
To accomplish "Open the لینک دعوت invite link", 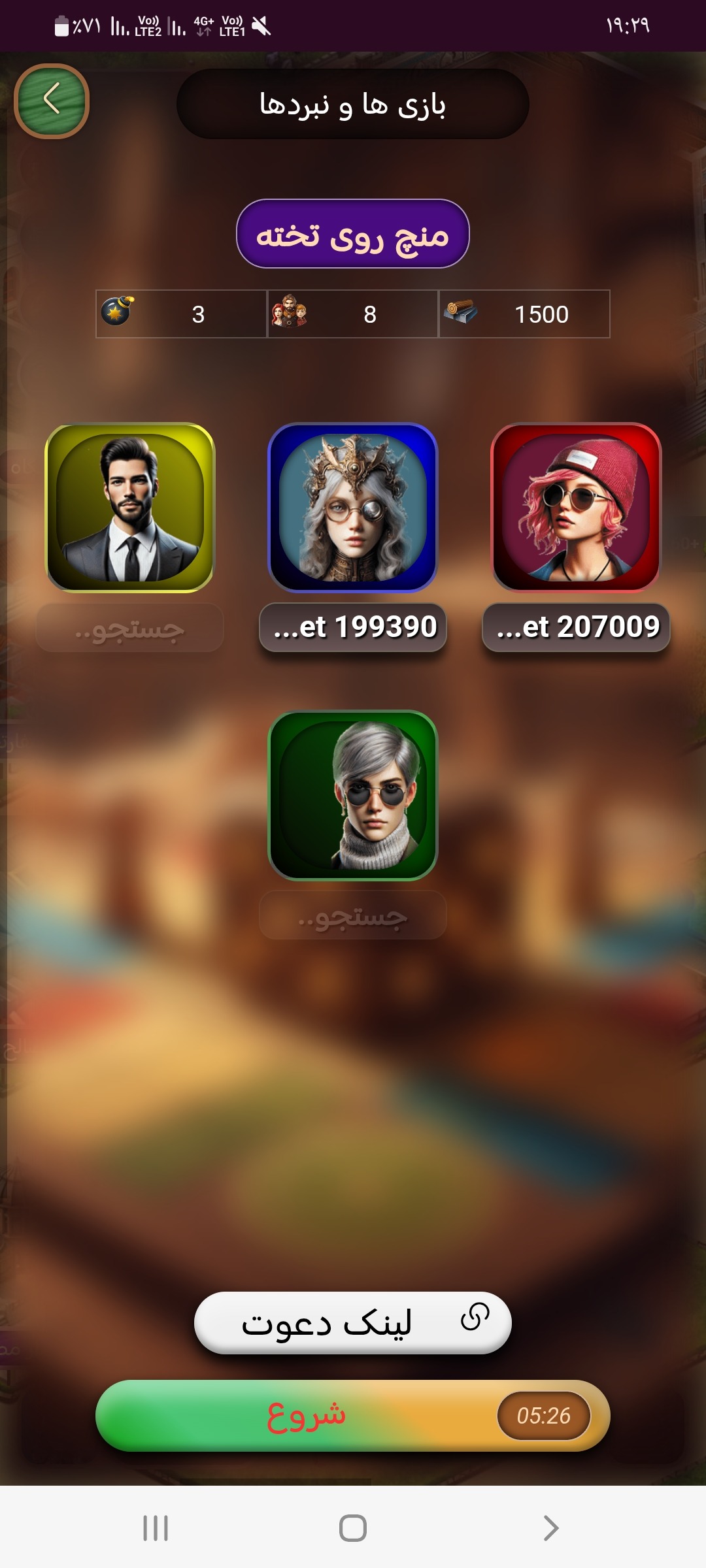I will tap(352, 1322).
